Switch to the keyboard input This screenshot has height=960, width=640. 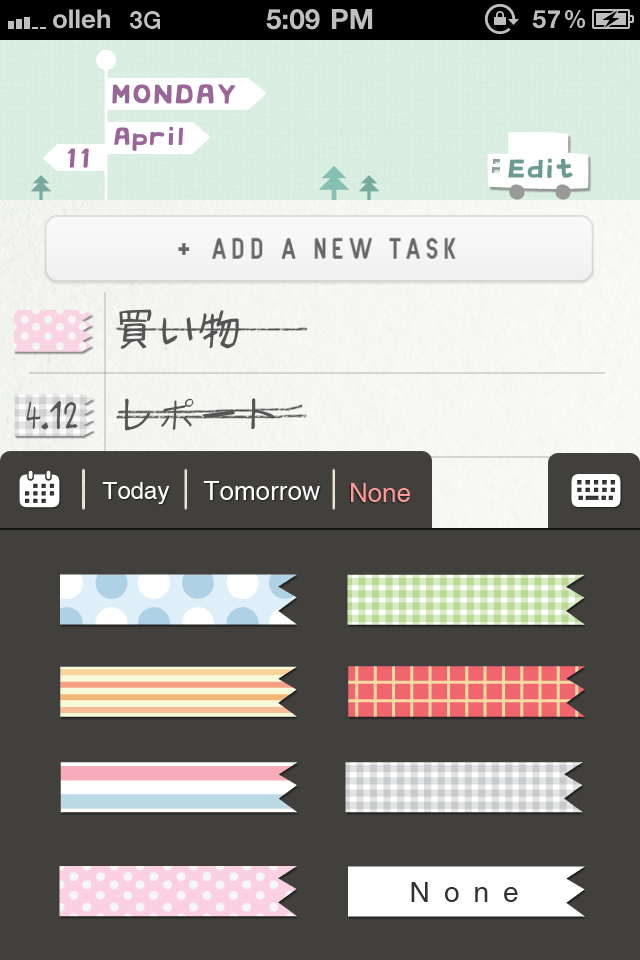tap(595, 490)
